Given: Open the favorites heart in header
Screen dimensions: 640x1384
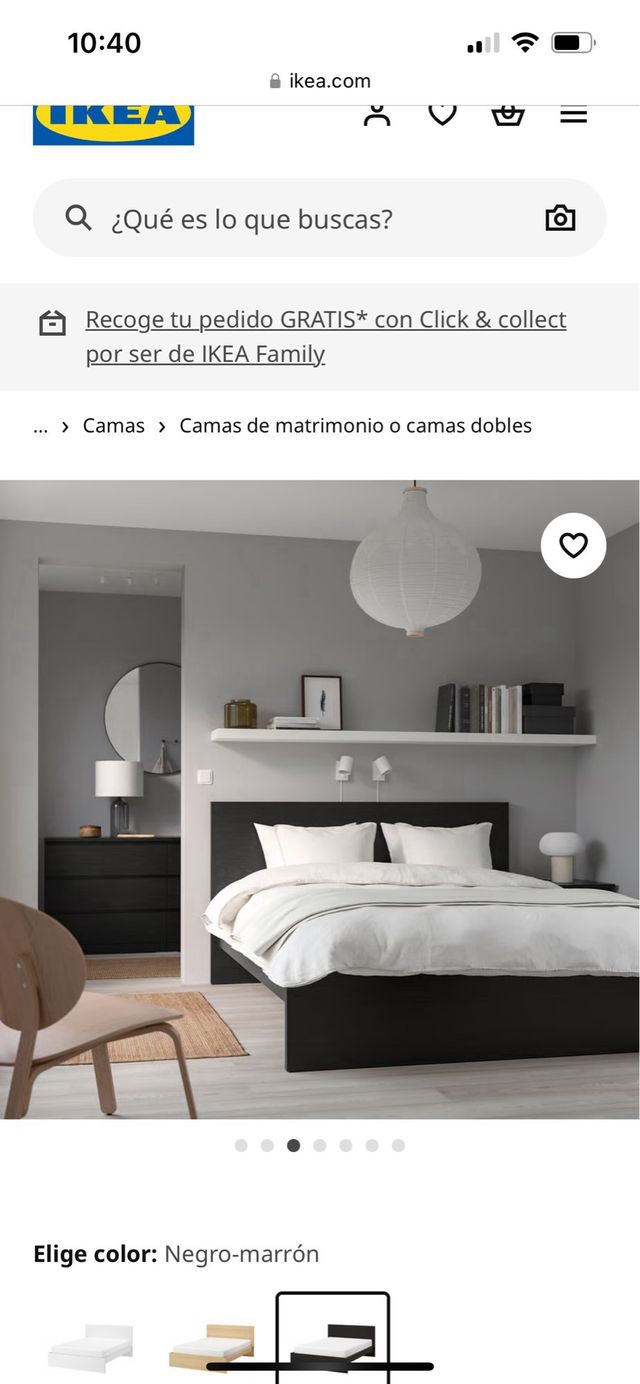Looking at the screenshot, I should [x=442, y=115].
